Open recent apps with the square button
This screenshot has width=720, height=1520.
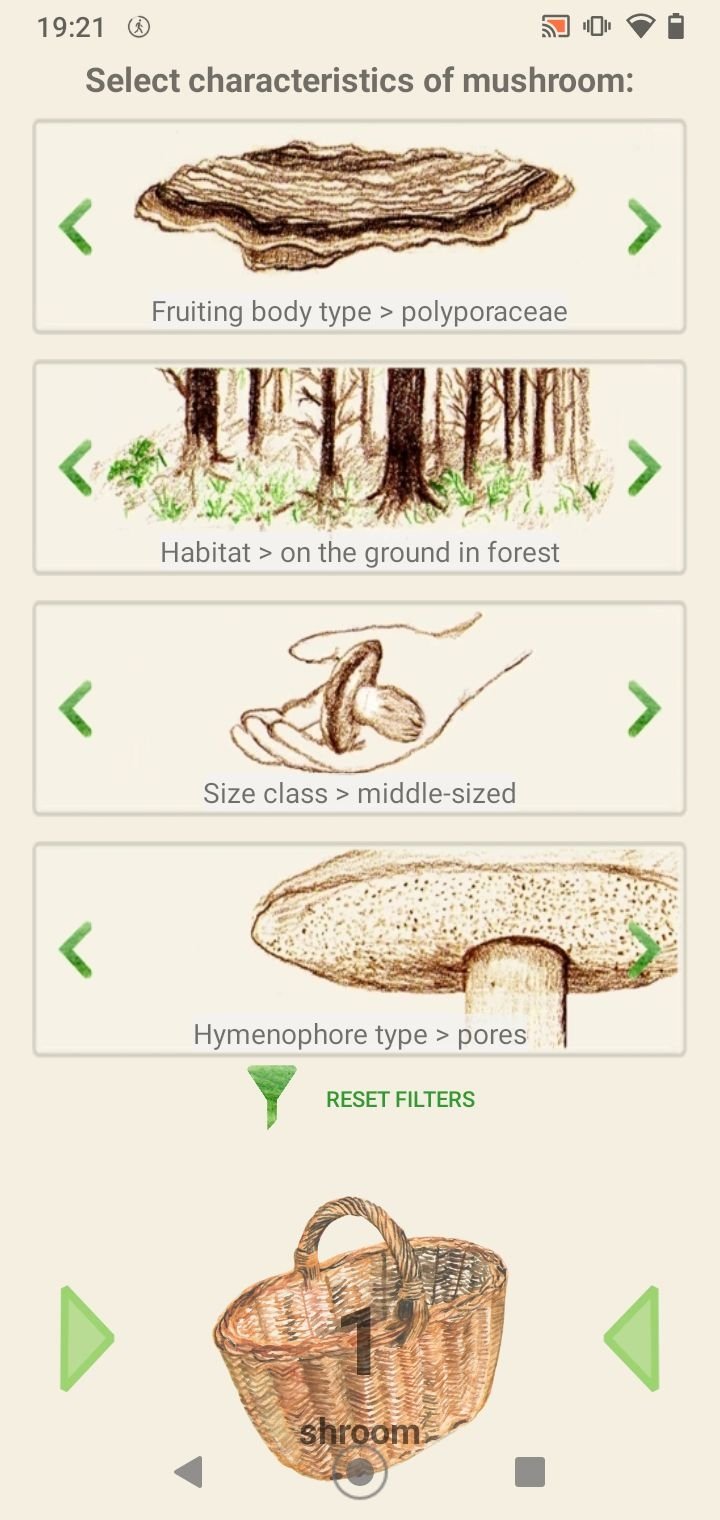coord(530,1472)
